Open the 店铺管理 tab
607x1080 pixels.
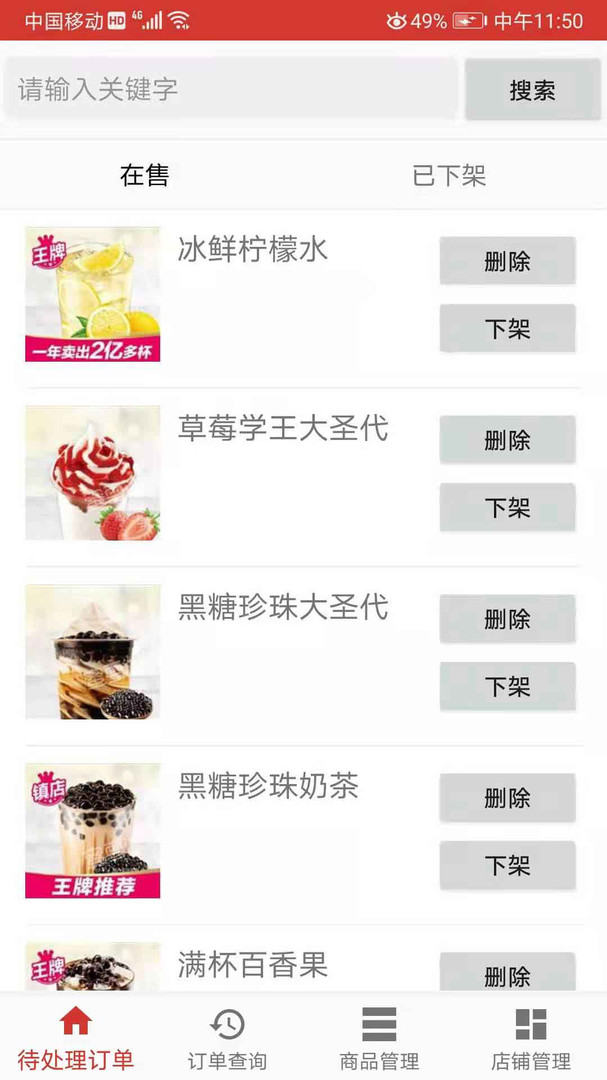pyautogui.click(x=531, y=1038)
